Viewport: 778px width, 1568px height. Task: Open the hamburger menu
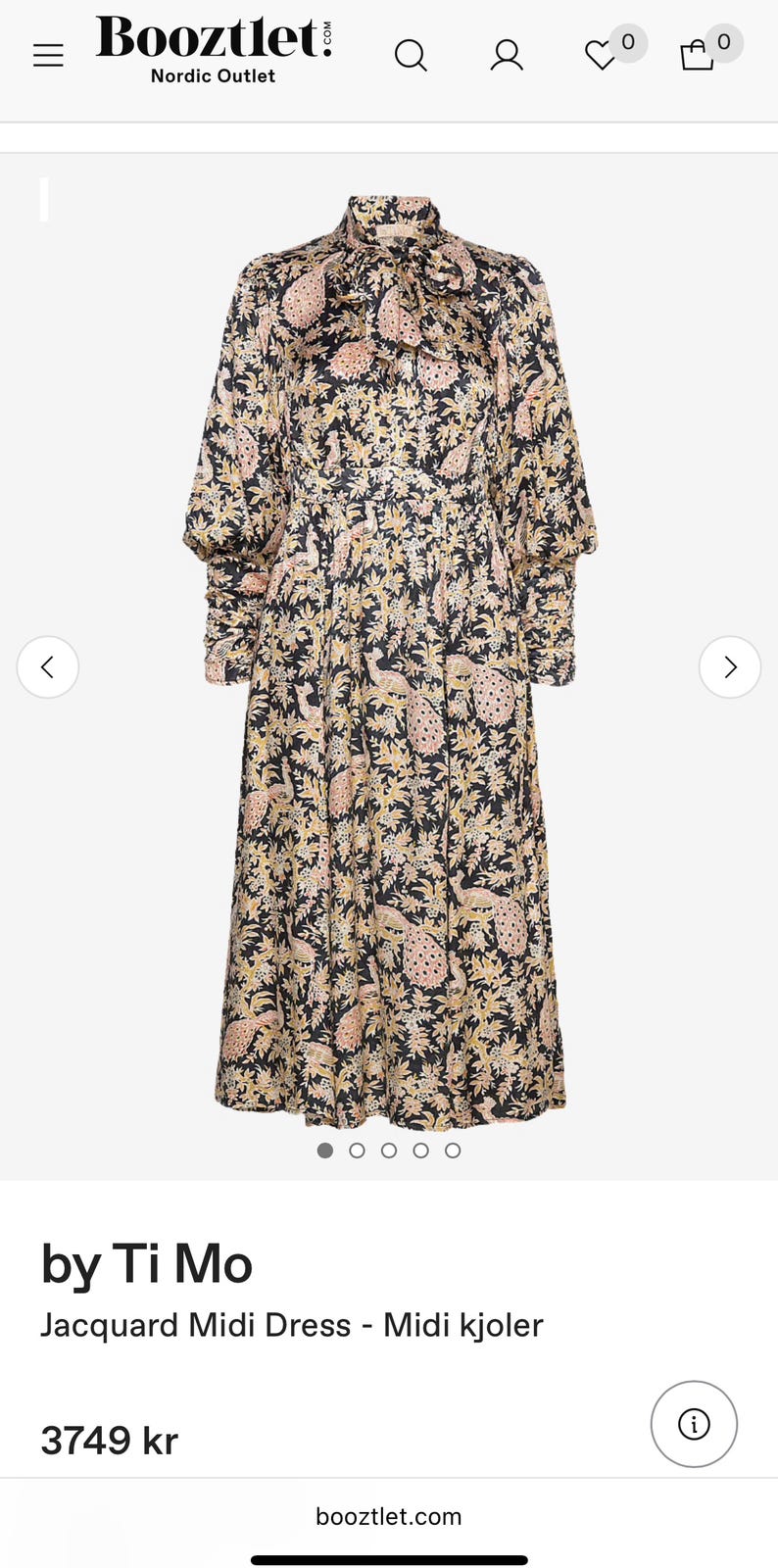point(48,56)
